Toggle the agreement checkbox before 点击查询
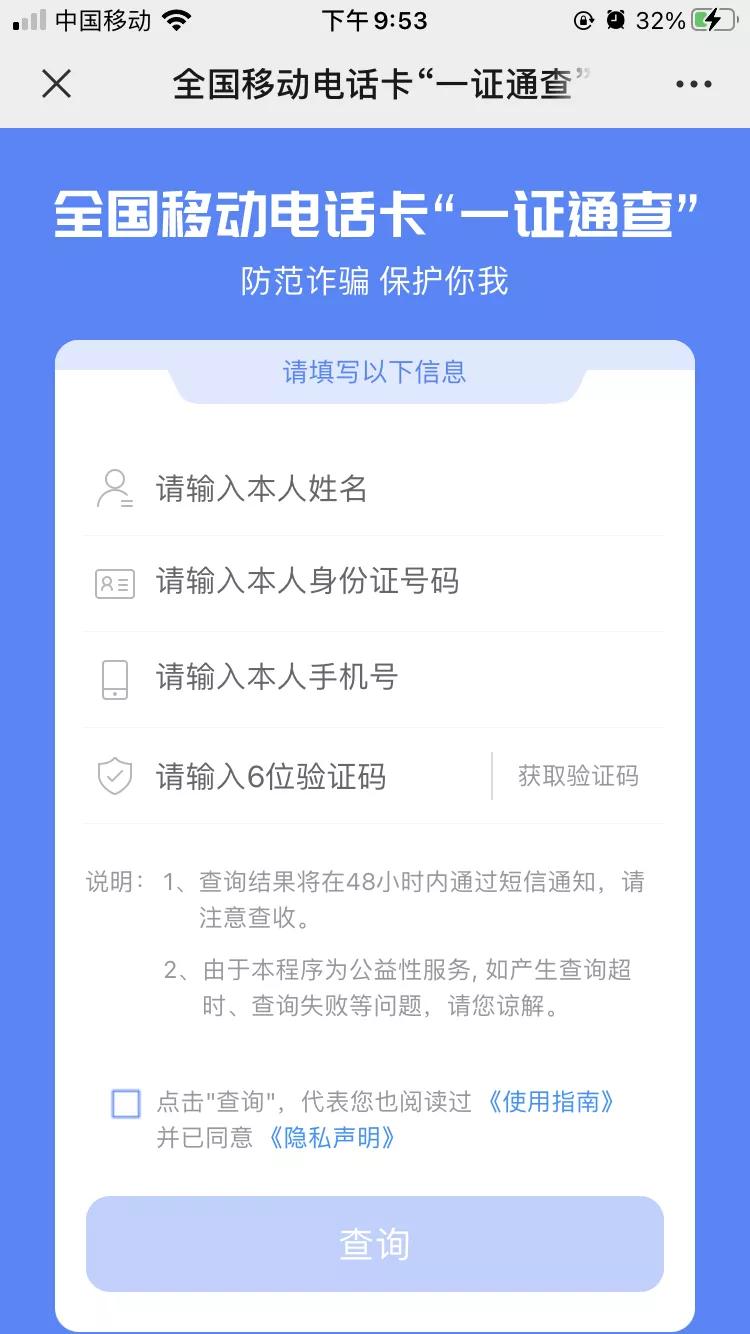 [x=124, y=1103]
